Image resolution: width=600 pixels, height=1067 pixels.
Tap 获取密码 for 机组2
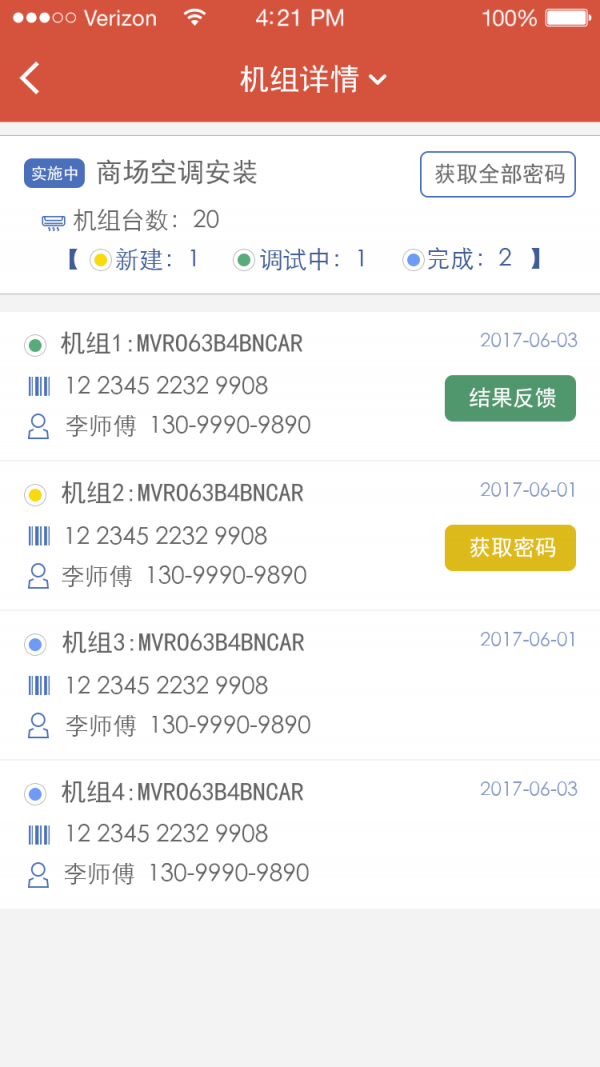(510, 548)
